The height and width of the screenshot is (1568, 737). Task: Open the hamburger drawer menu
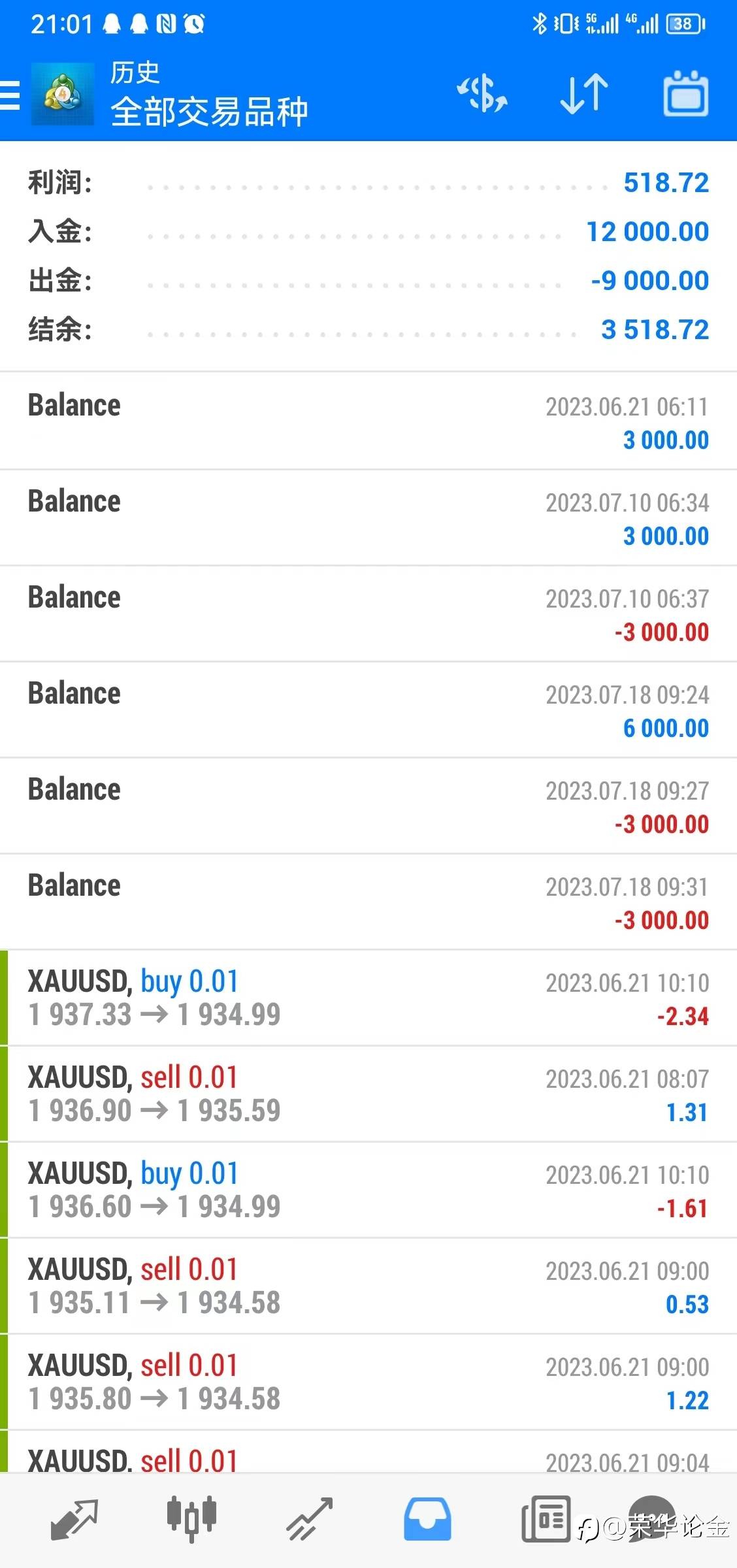click(10, 95)
